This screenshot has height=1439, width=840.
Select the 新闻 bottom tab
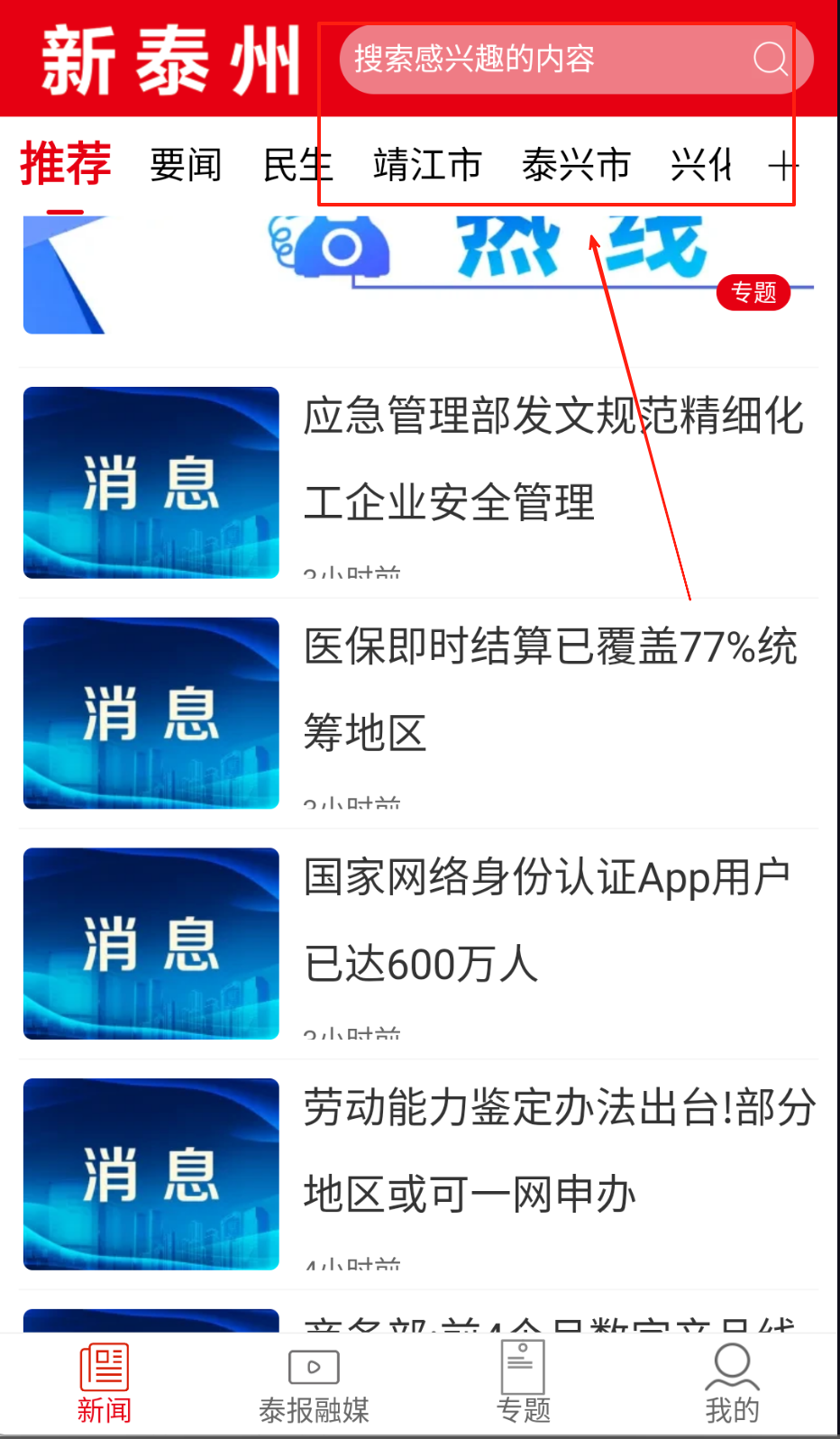pos(105,1384)
